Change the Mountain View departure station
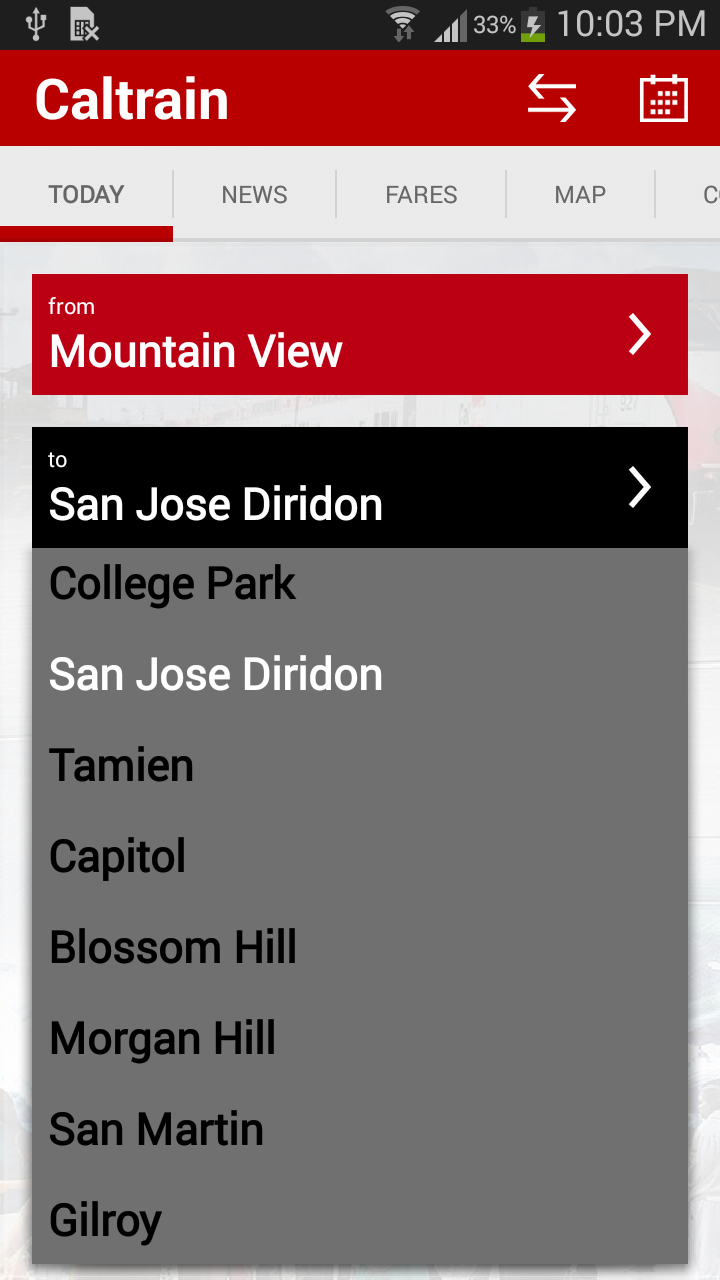 [x=360, y=334]
